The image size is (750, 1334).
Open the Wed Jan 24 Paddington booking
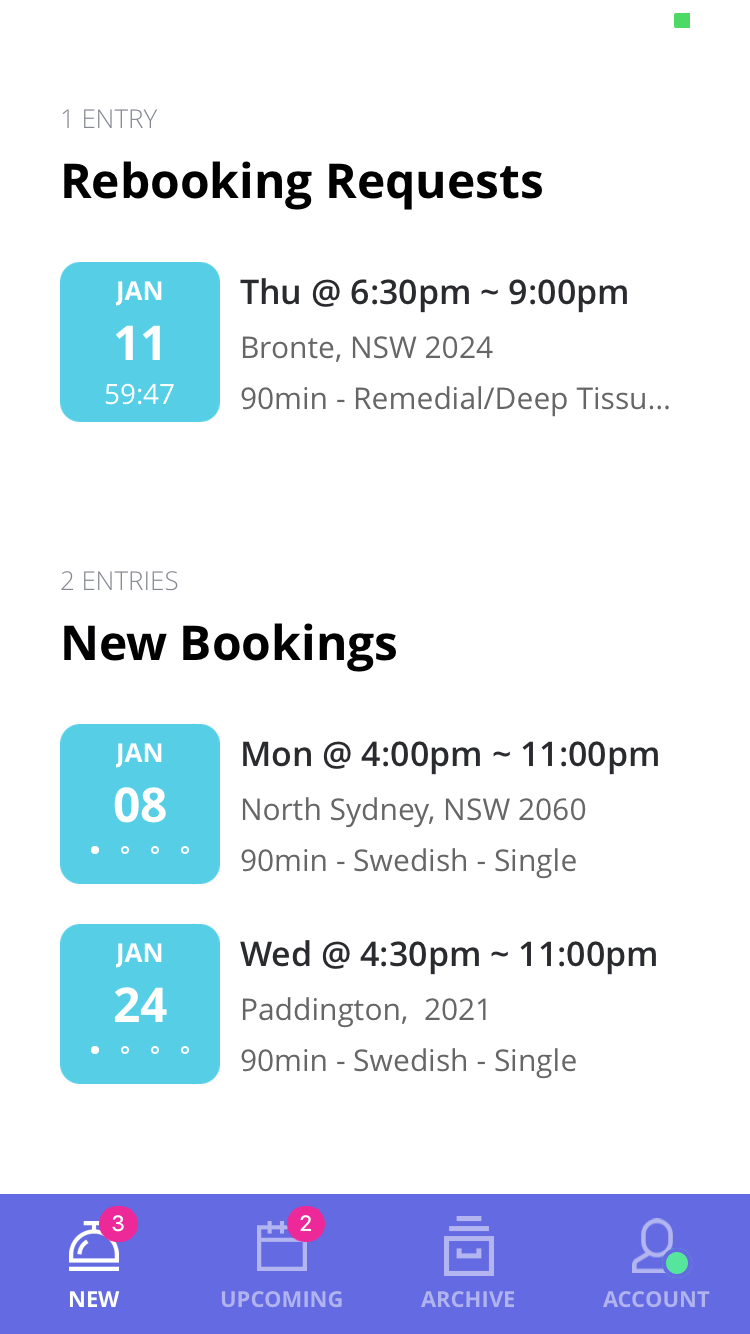coord(375,1004)
